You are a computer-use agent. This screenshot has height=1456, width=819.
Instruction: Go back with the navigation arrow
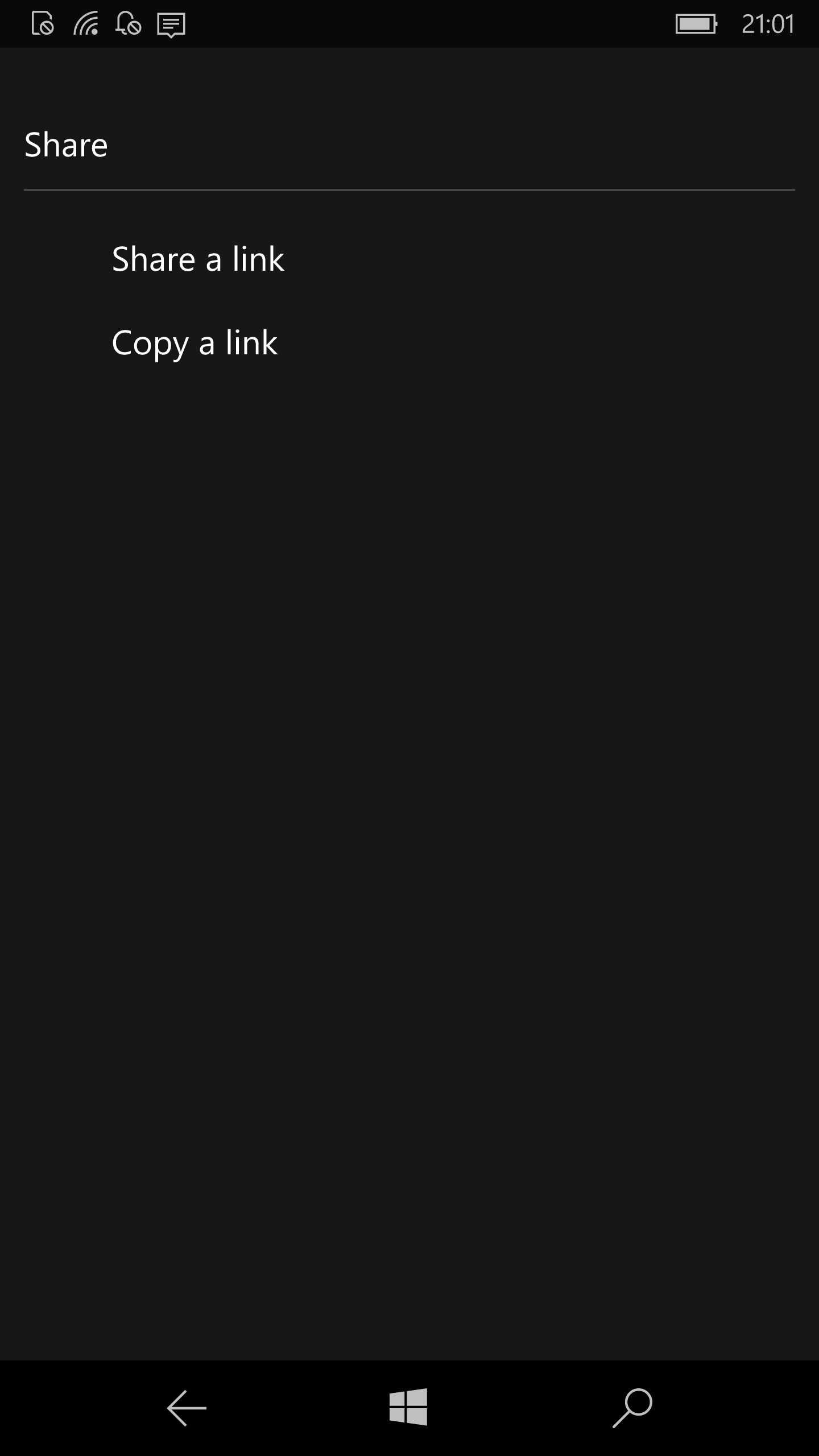point(187,1408)
